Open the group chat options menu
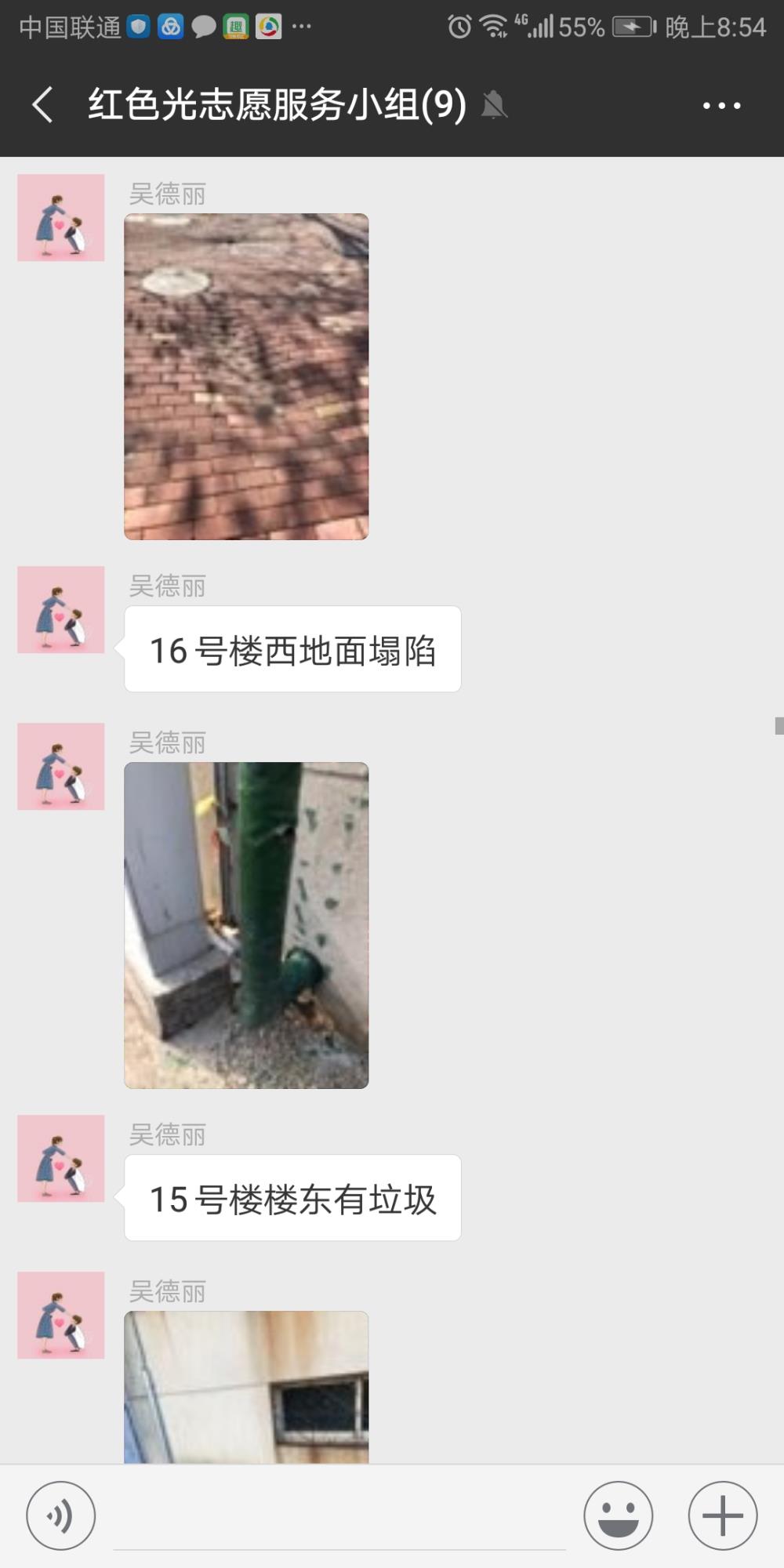This screenshot has height=1568, width=784. pyautogui.click(x=721, y=105)
